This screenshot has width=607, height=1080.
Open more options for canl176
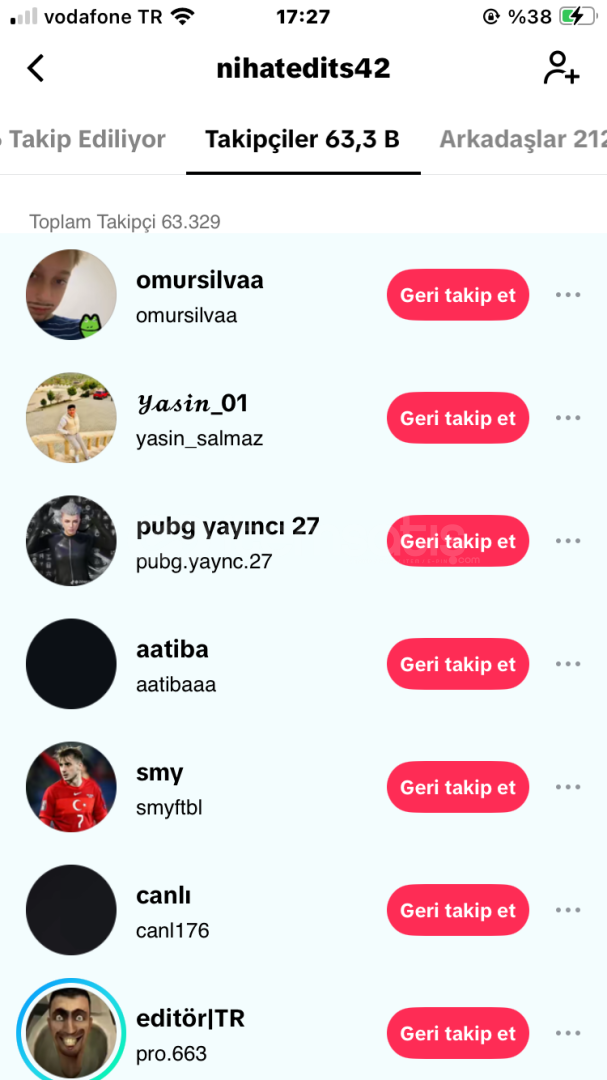(568, 911)
